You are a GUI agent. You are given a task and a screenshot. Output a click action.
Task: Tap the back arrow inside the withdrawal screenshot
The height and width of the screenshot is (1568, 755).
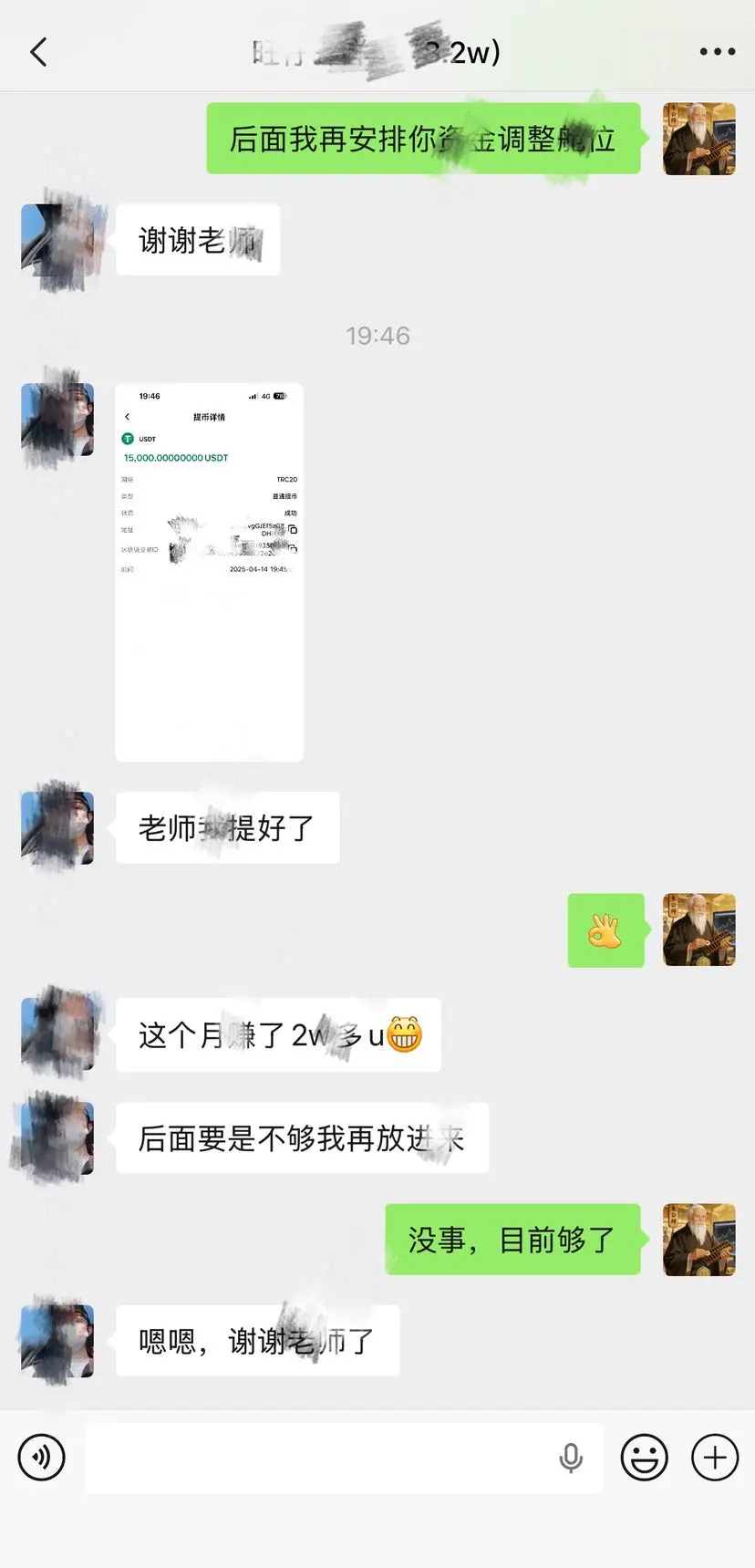(127, 416)
